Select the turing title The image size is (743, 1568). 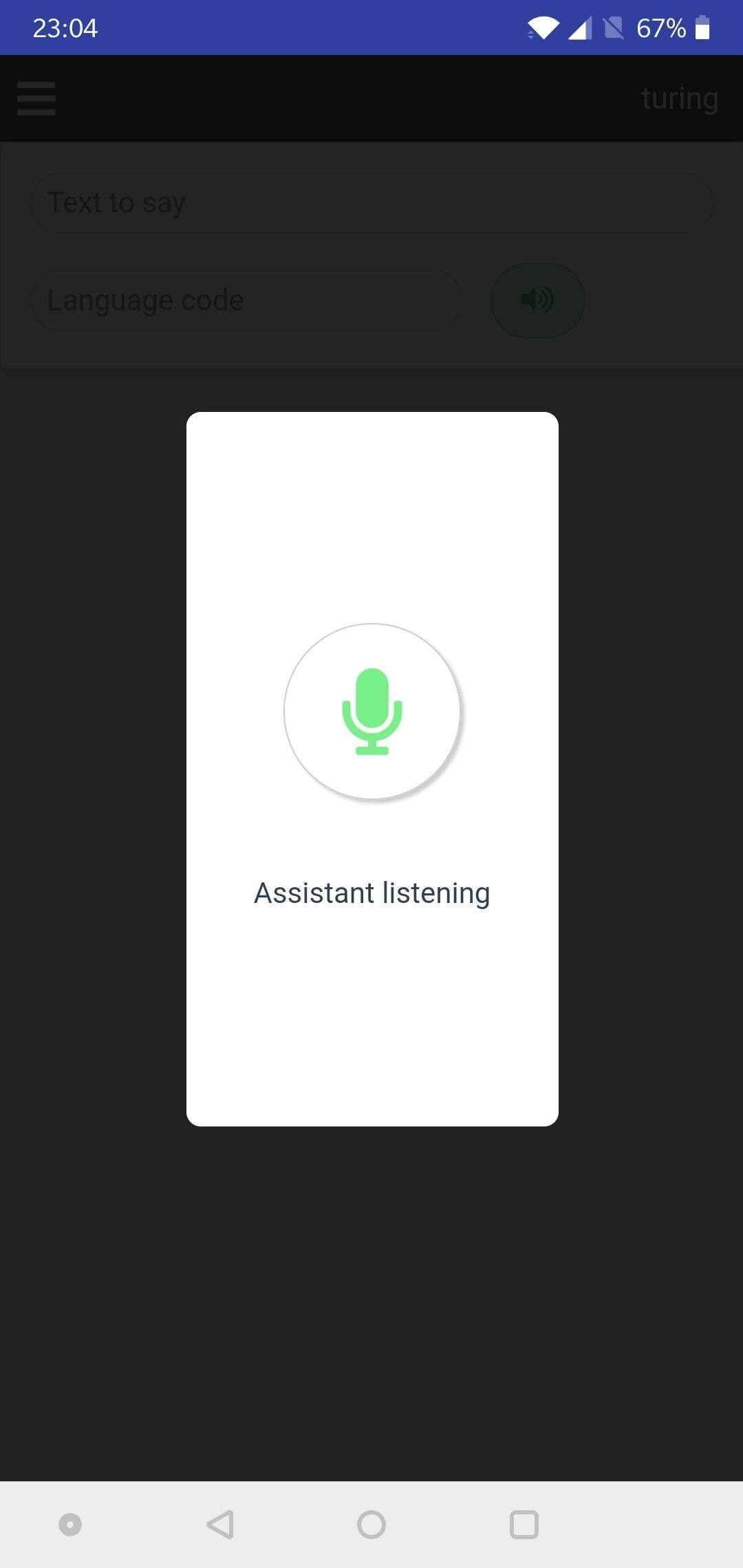pos(678,98)
